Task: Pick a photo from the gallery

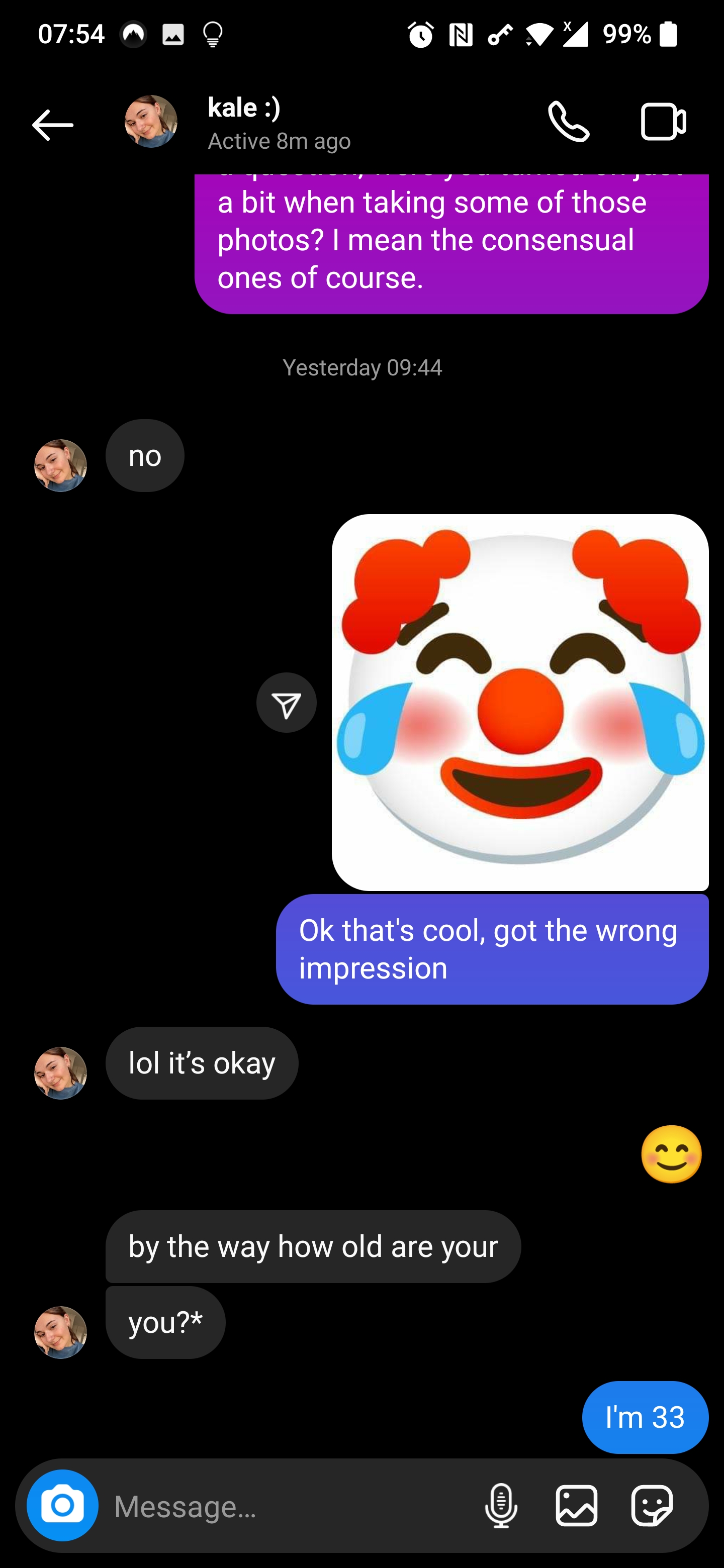Action: pos(576,1505)
